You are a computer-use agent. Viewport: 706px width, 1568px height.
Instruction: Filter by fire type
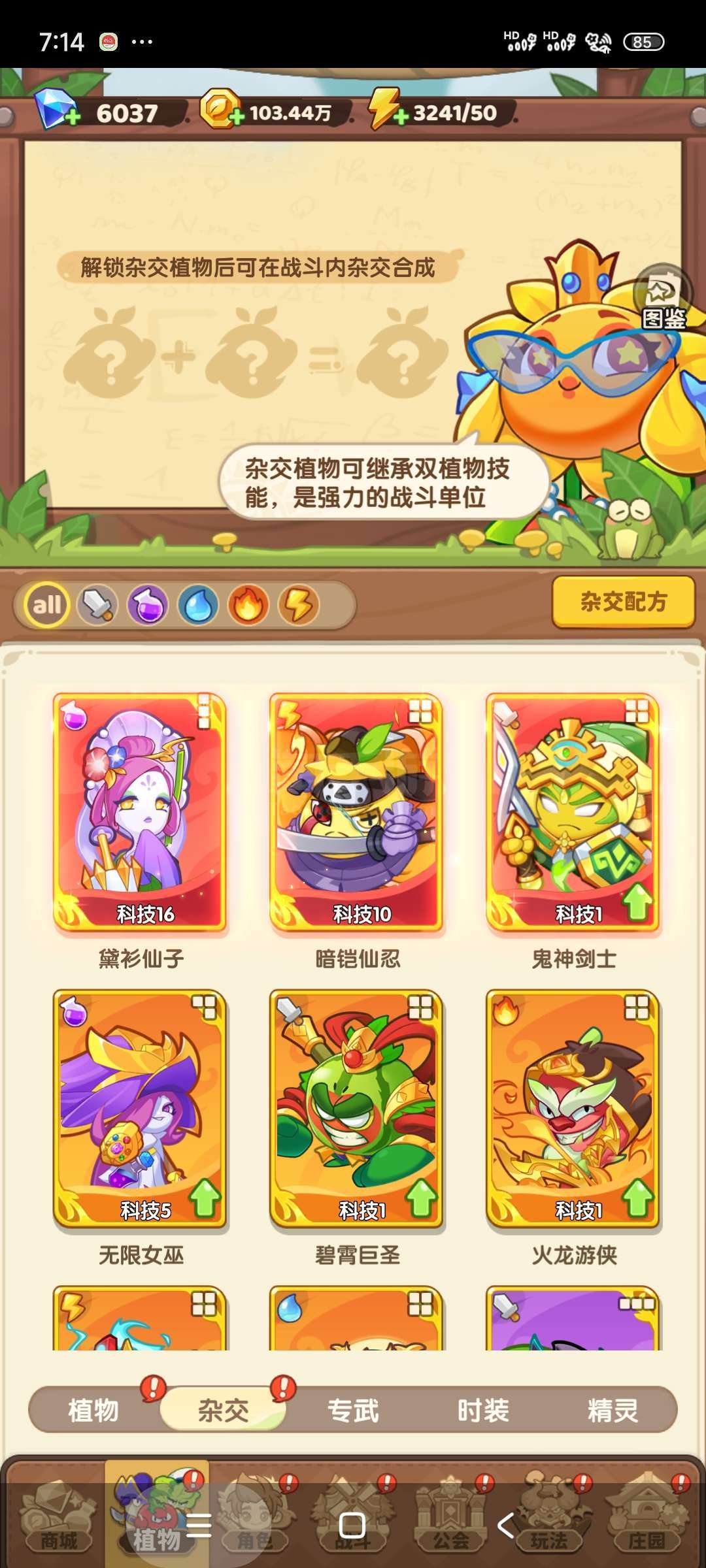click(x=248, y=604)
